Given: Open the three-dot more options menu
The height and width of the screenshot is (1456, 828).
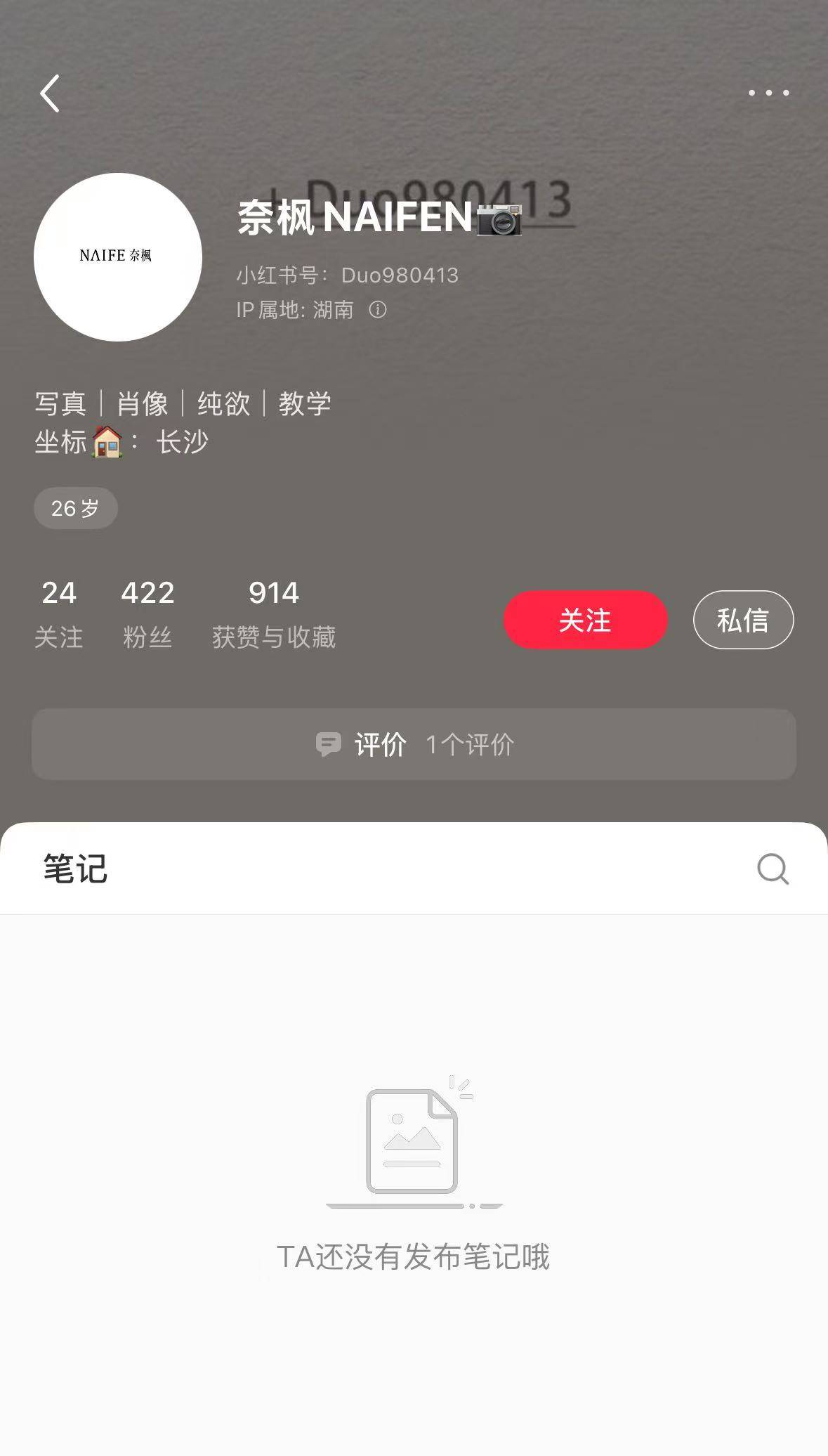Looking at the screenshot, I should 768,92.
